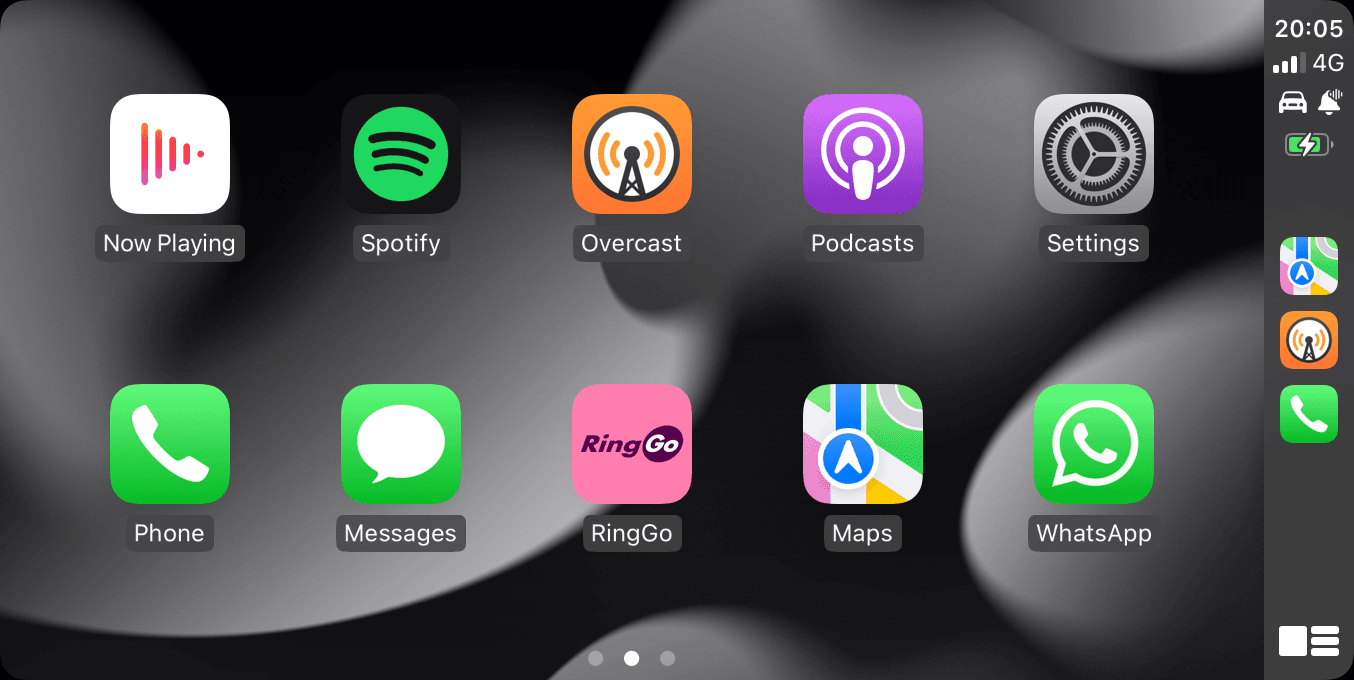Select the Overcast shortcut in the sidebar
This screenshot has width=1354, height=680.
click(1309, 340)
